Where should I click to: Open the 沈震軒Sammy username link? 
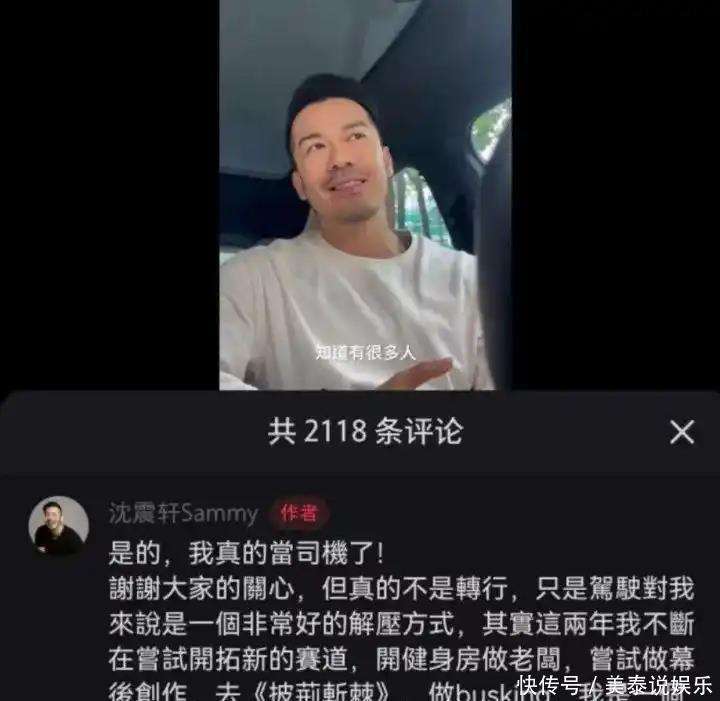pos(183,513)
